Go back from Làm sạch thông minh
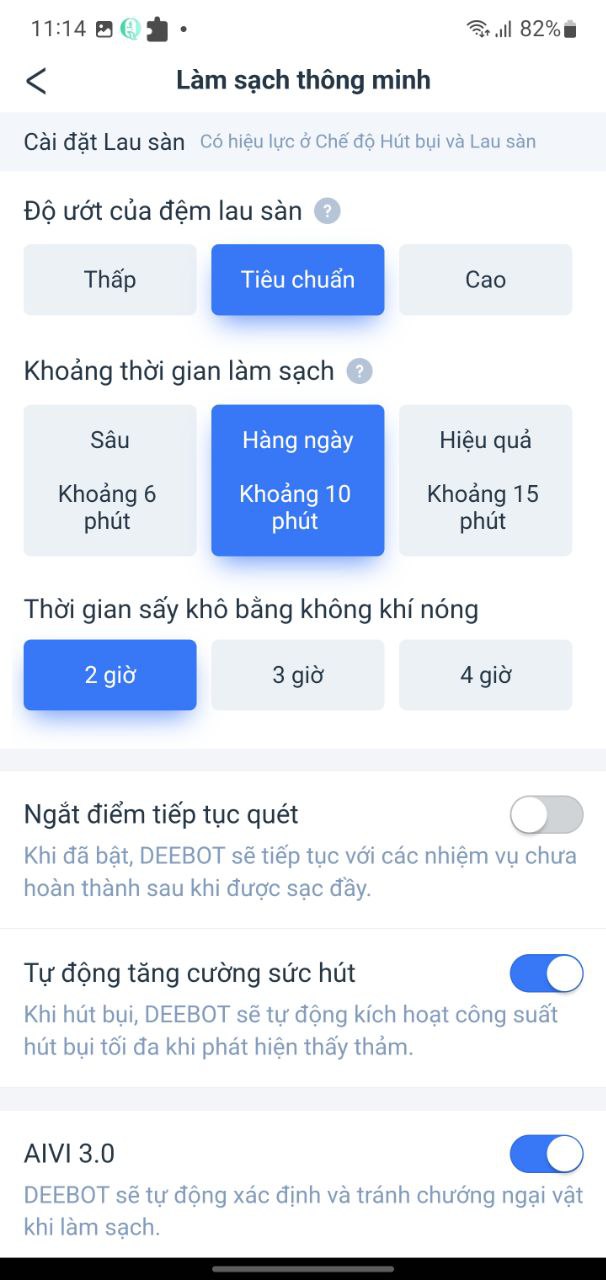This screenshot has width=606, height=1280. [36, 81]
